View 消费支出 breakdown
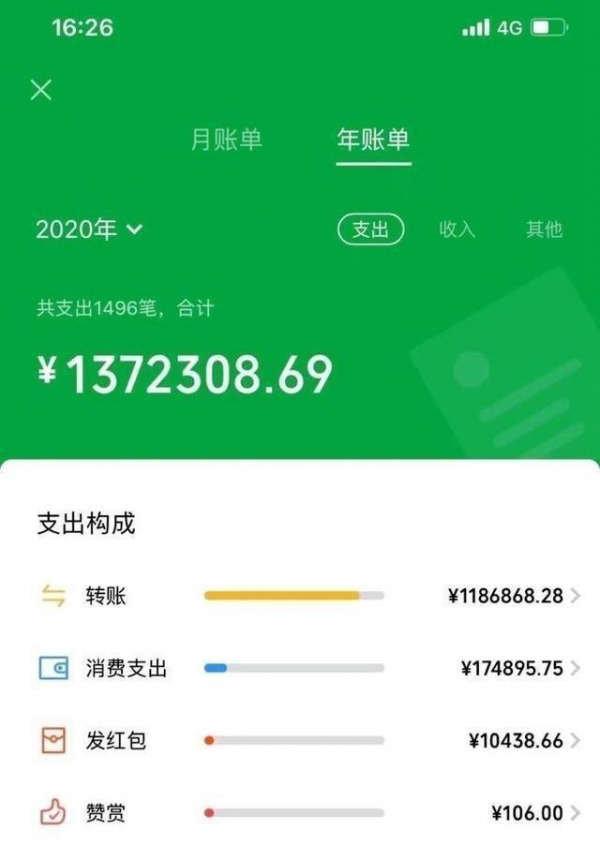The width and height of the screenshot is (600, 859). click(300, 668)
